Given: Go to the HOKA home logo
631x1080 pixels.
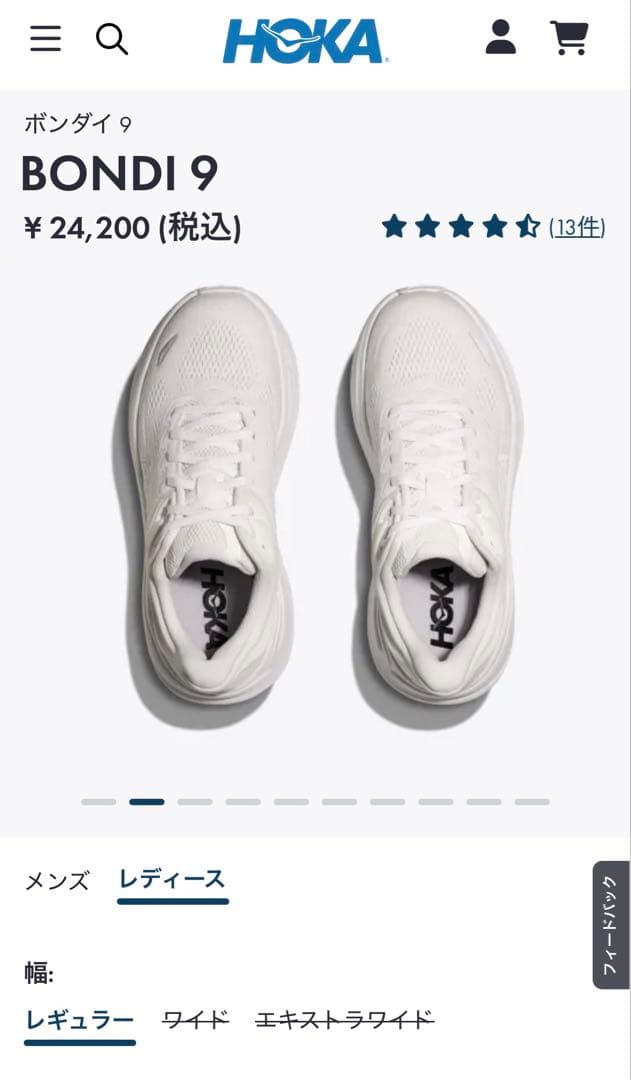Looking at the screenshot, I should 304,41.
